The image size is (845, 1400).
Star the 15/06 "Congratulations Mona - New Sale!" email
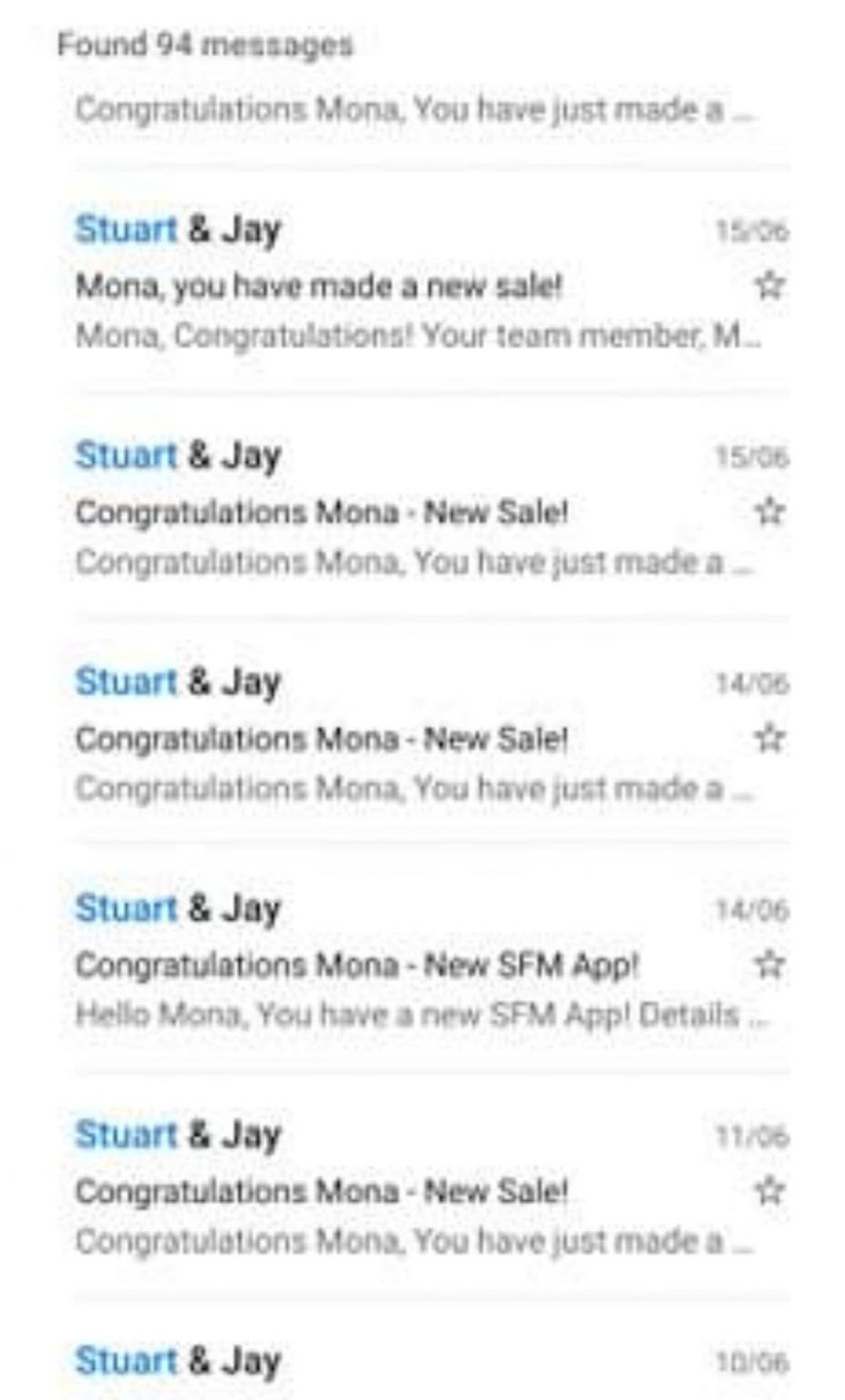[x=770, y=512]
